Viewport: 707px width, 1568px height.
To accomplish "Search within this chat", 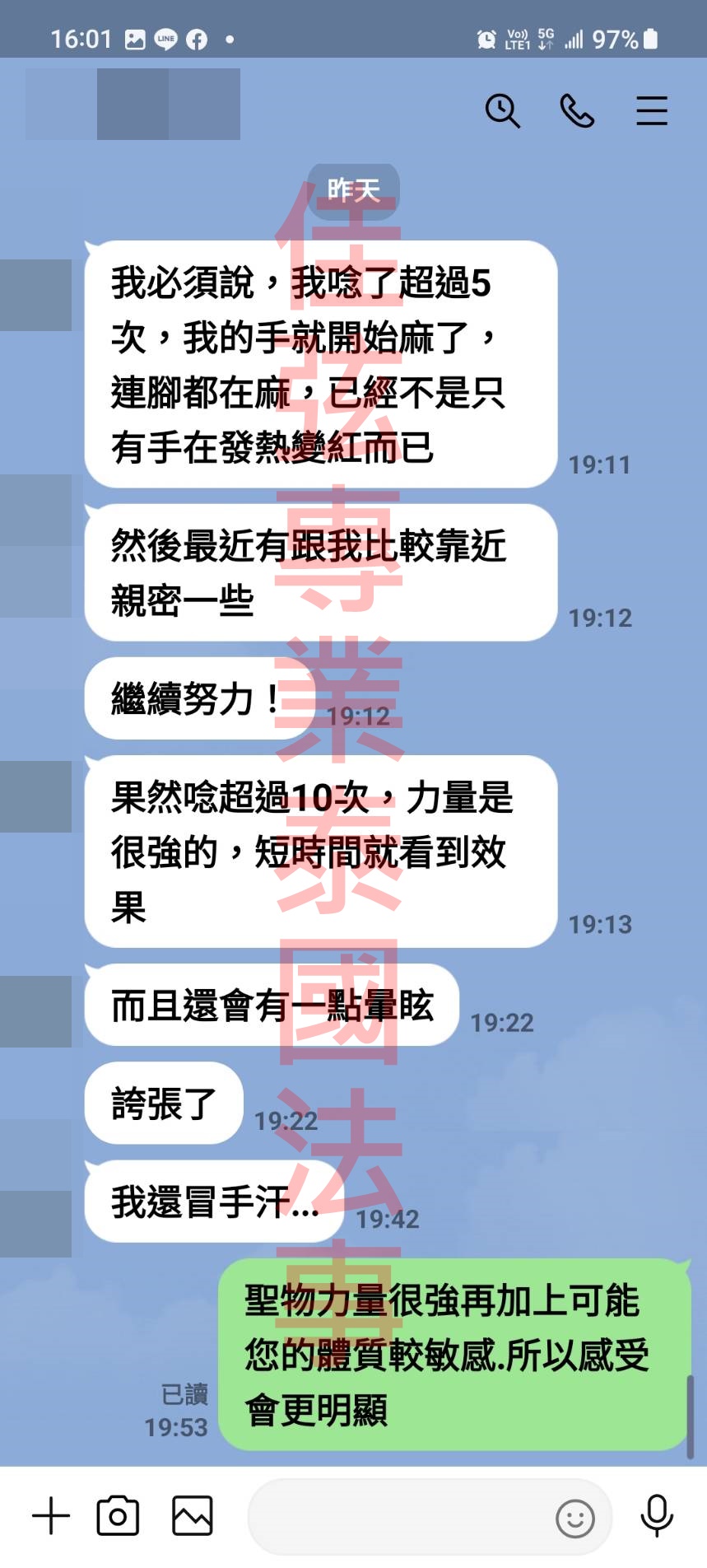I will (x=502, y=110).
